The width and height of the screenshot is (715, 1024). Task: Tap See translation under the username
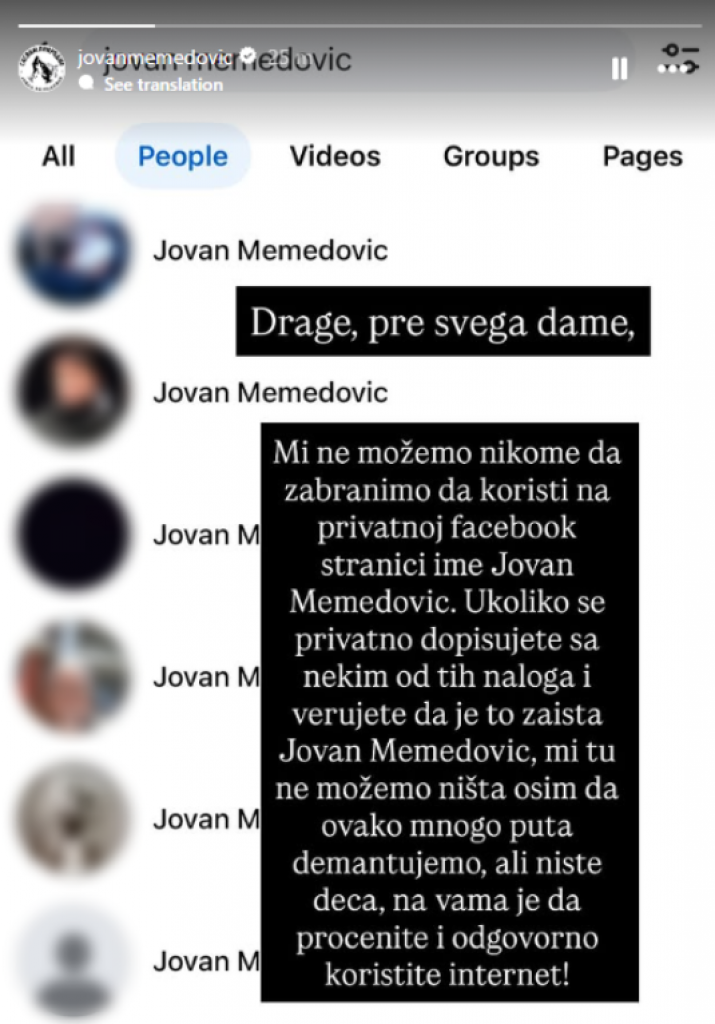(x=162, y=85)
